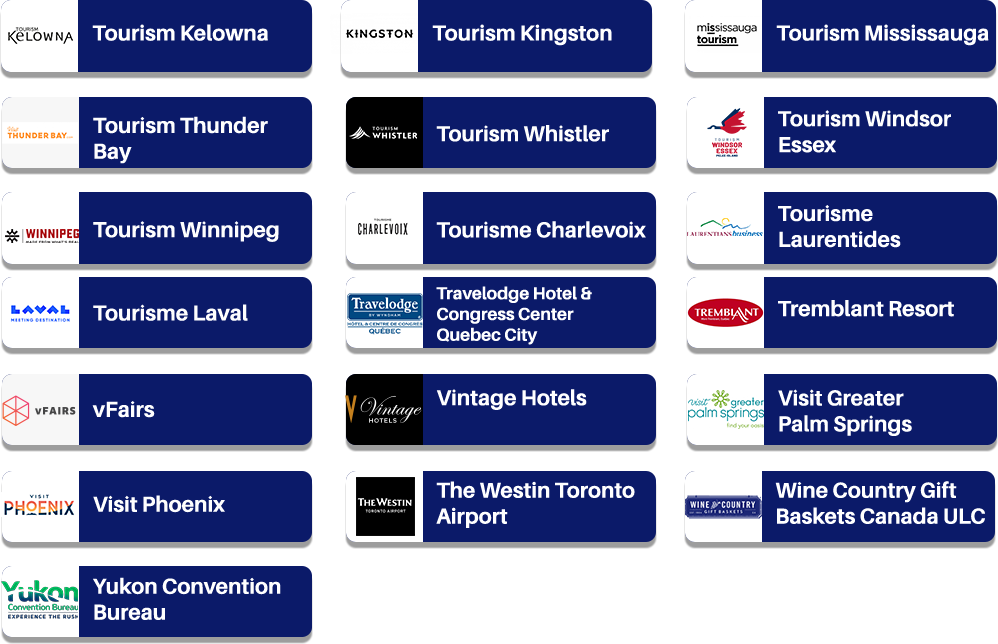The image size is (998, 644).
Task: Open Travelodge Hotel & Congress Center Quebec City
Action: tap(514, 314)
